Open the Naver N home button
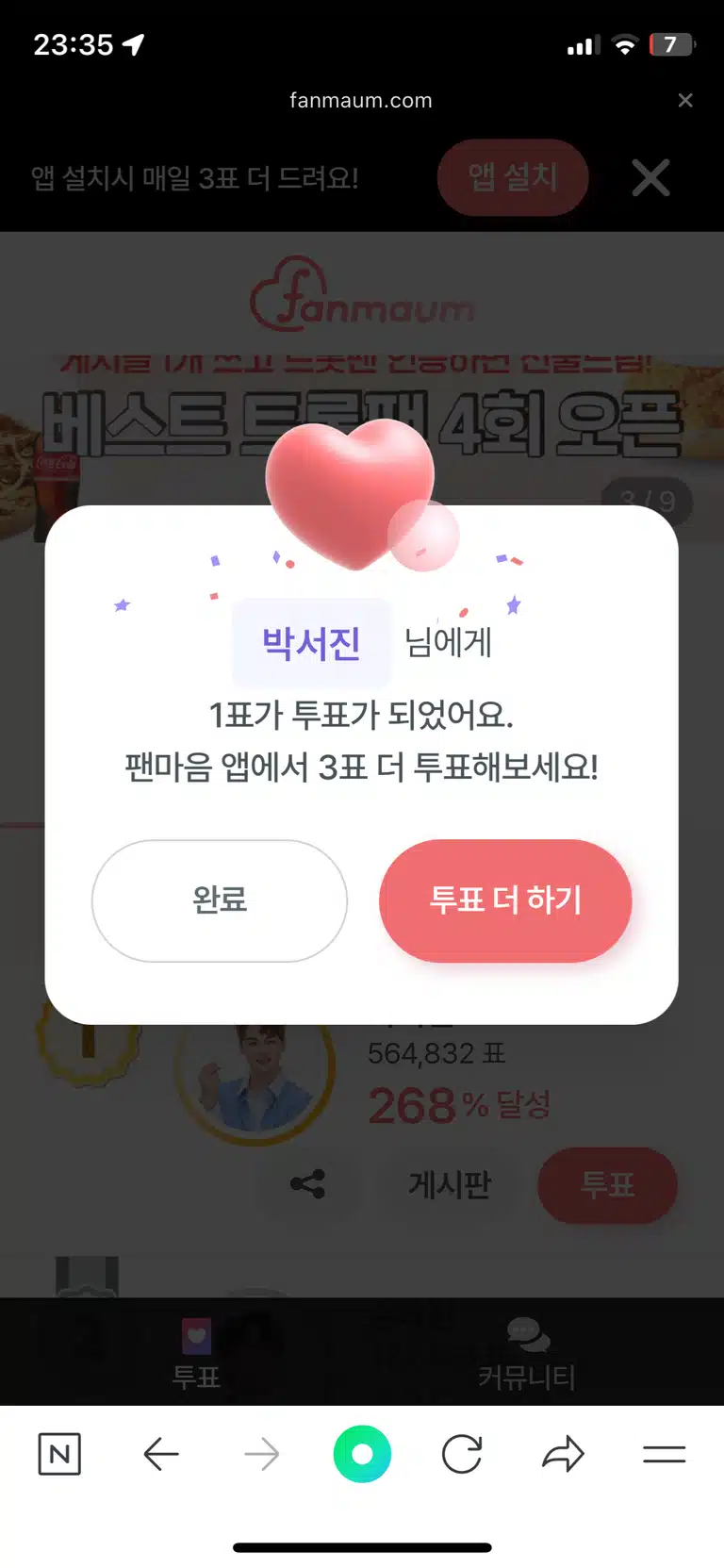The width and height of the screenshot is (724, 1568). pos(59,1454)
